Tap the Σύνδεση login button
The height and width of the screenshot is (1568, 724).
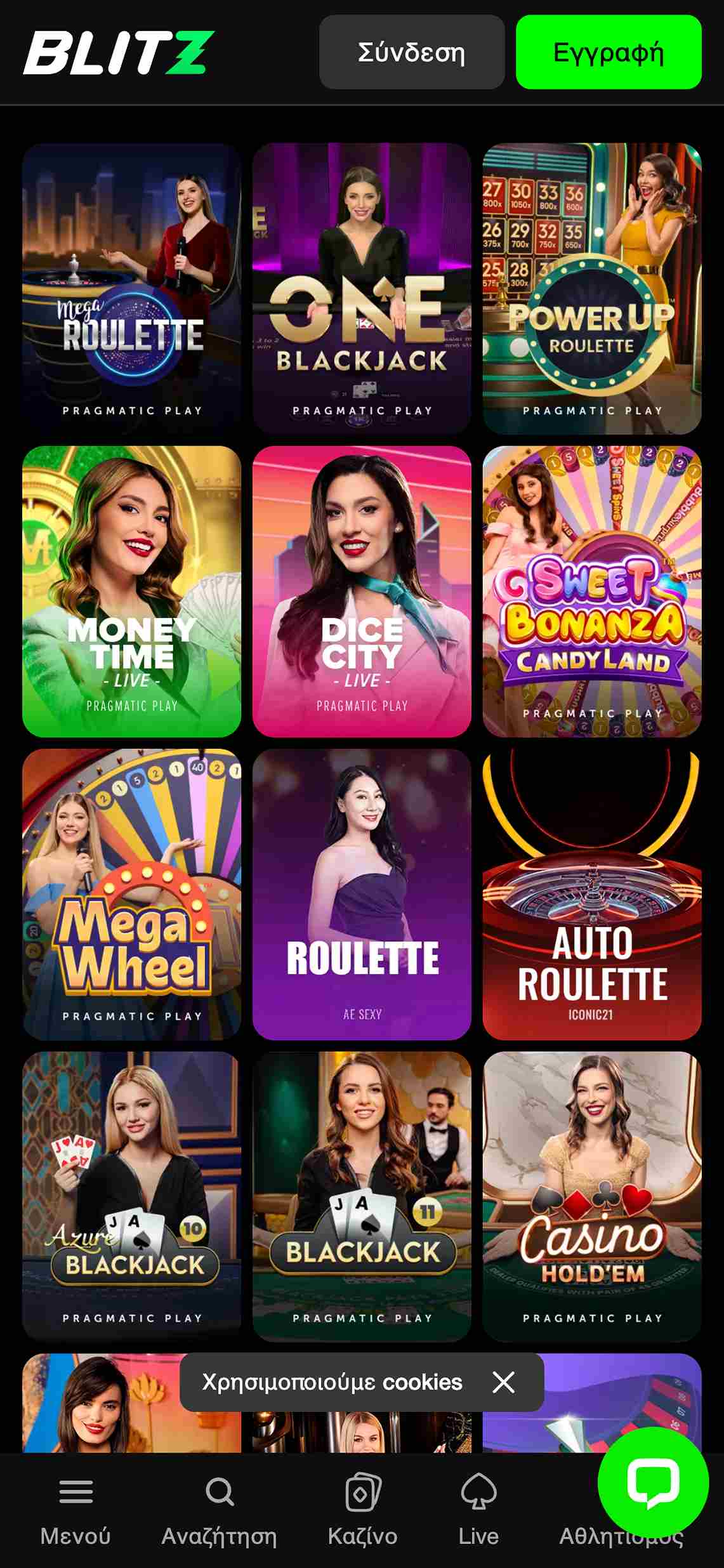(412, 53)
